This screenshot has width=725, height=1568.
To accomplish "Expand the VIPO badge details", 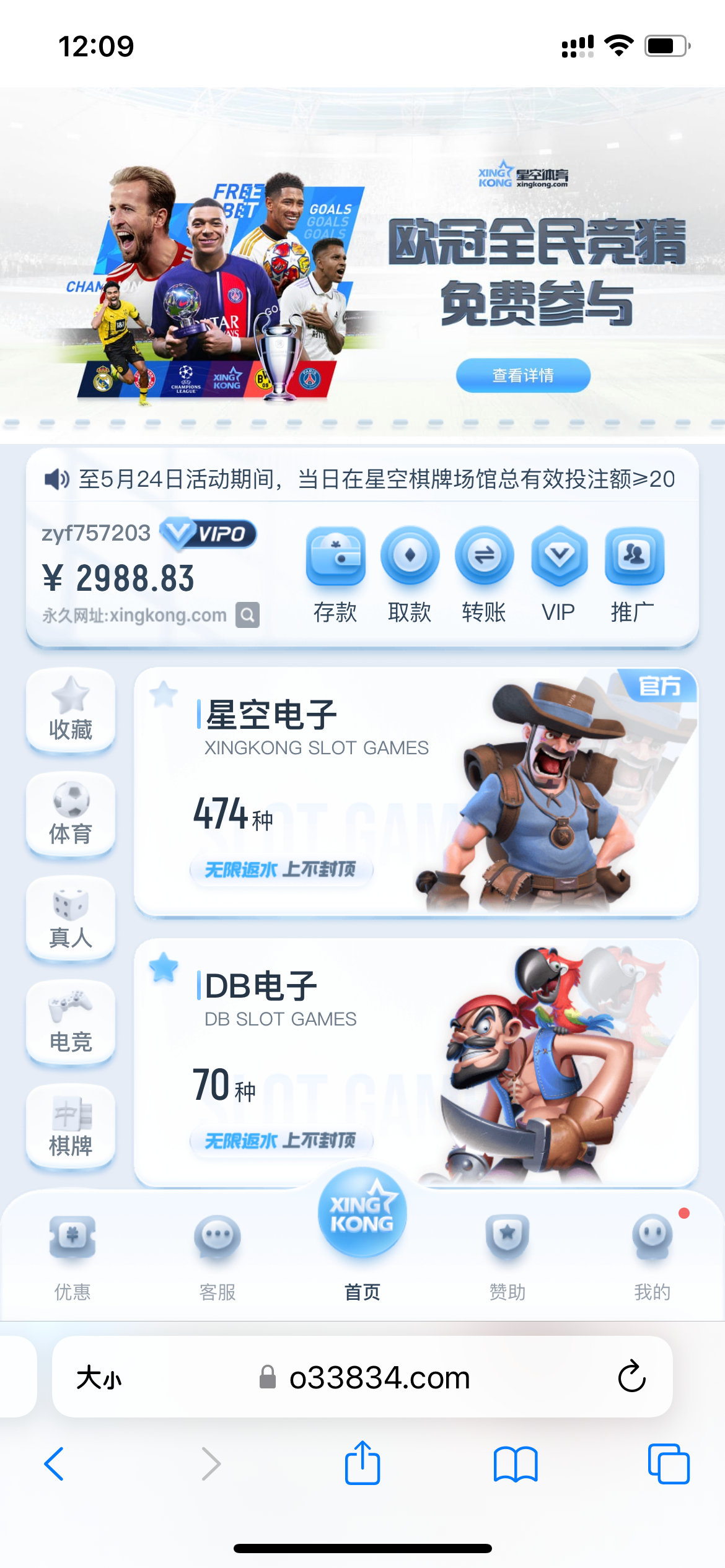I will [x=209, y=533].
